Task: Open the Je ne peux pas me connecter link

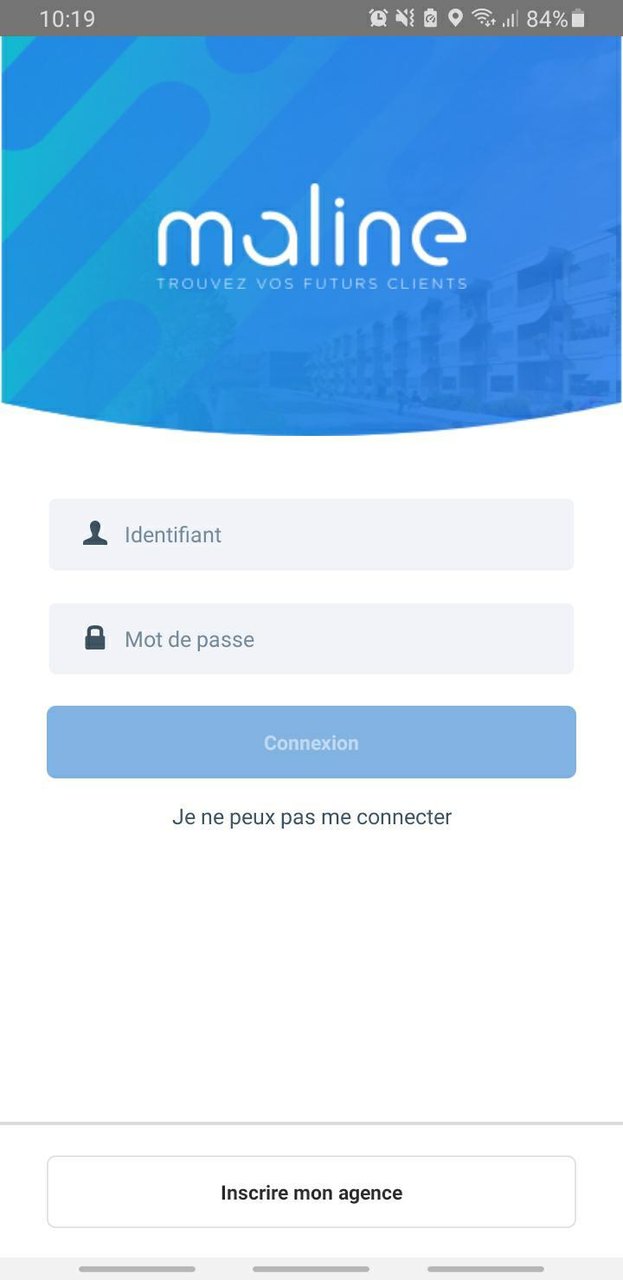Action: [311, 817]
